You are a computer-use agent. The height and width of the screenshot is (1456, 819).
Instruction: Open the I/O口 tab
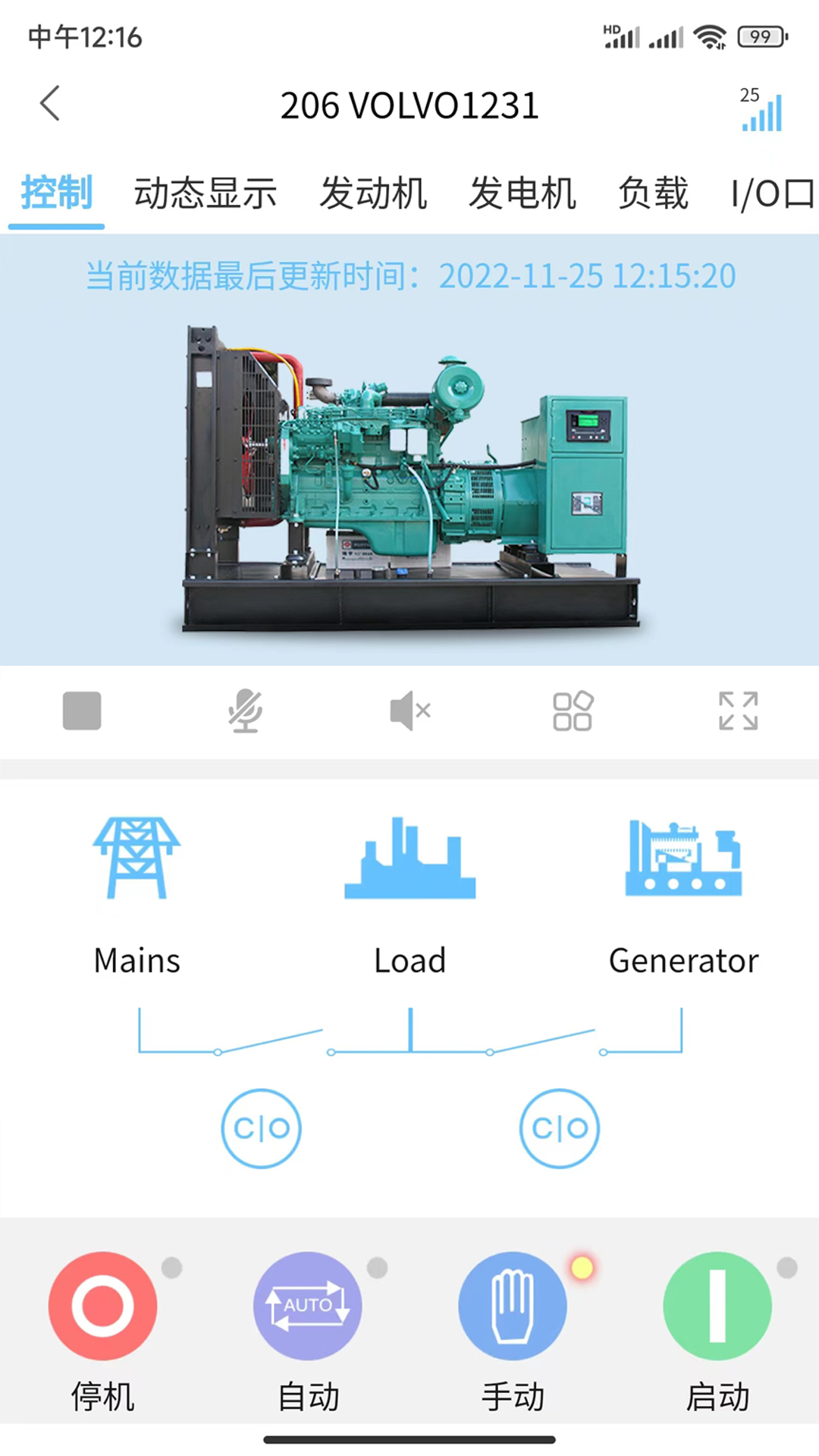(772, 193)
